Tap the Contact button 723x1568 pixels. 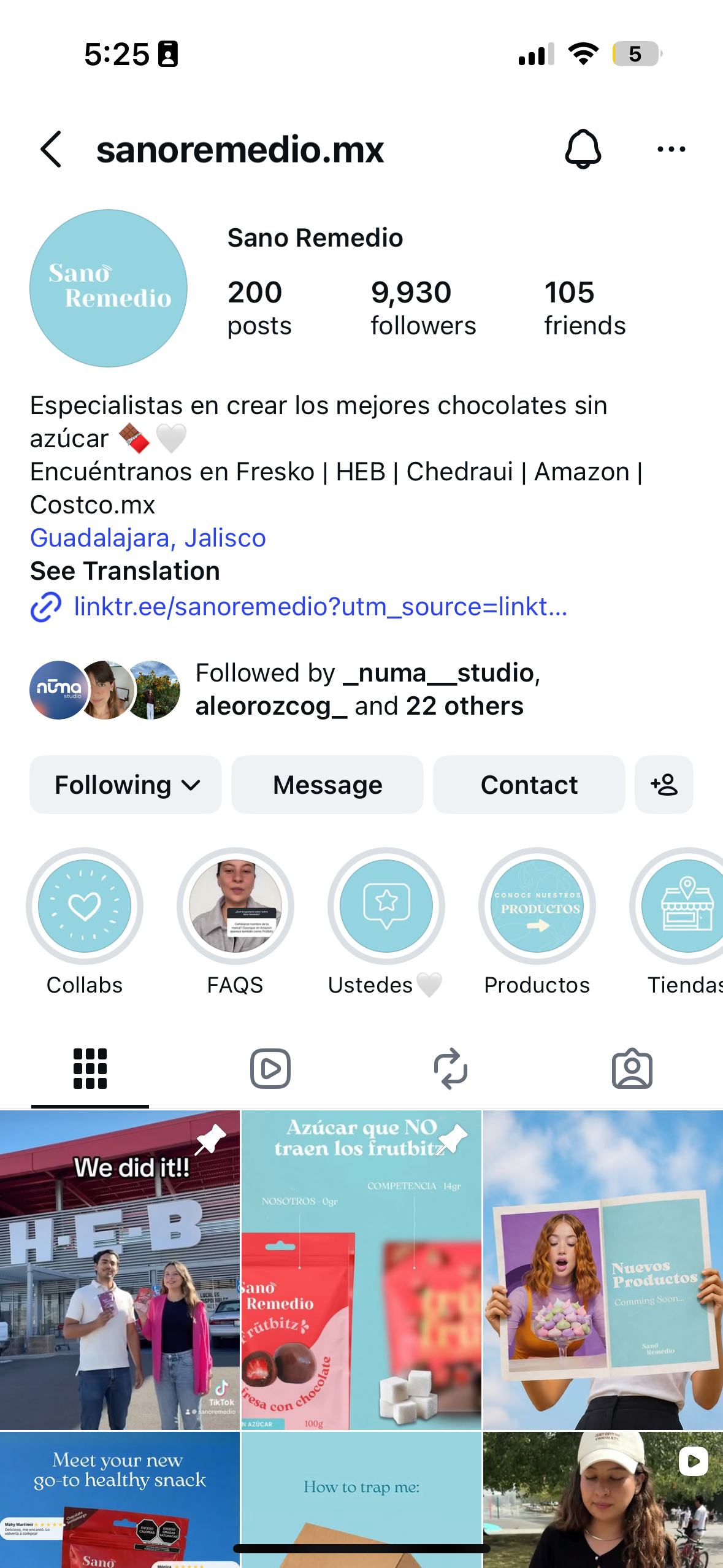click(529, 785)
